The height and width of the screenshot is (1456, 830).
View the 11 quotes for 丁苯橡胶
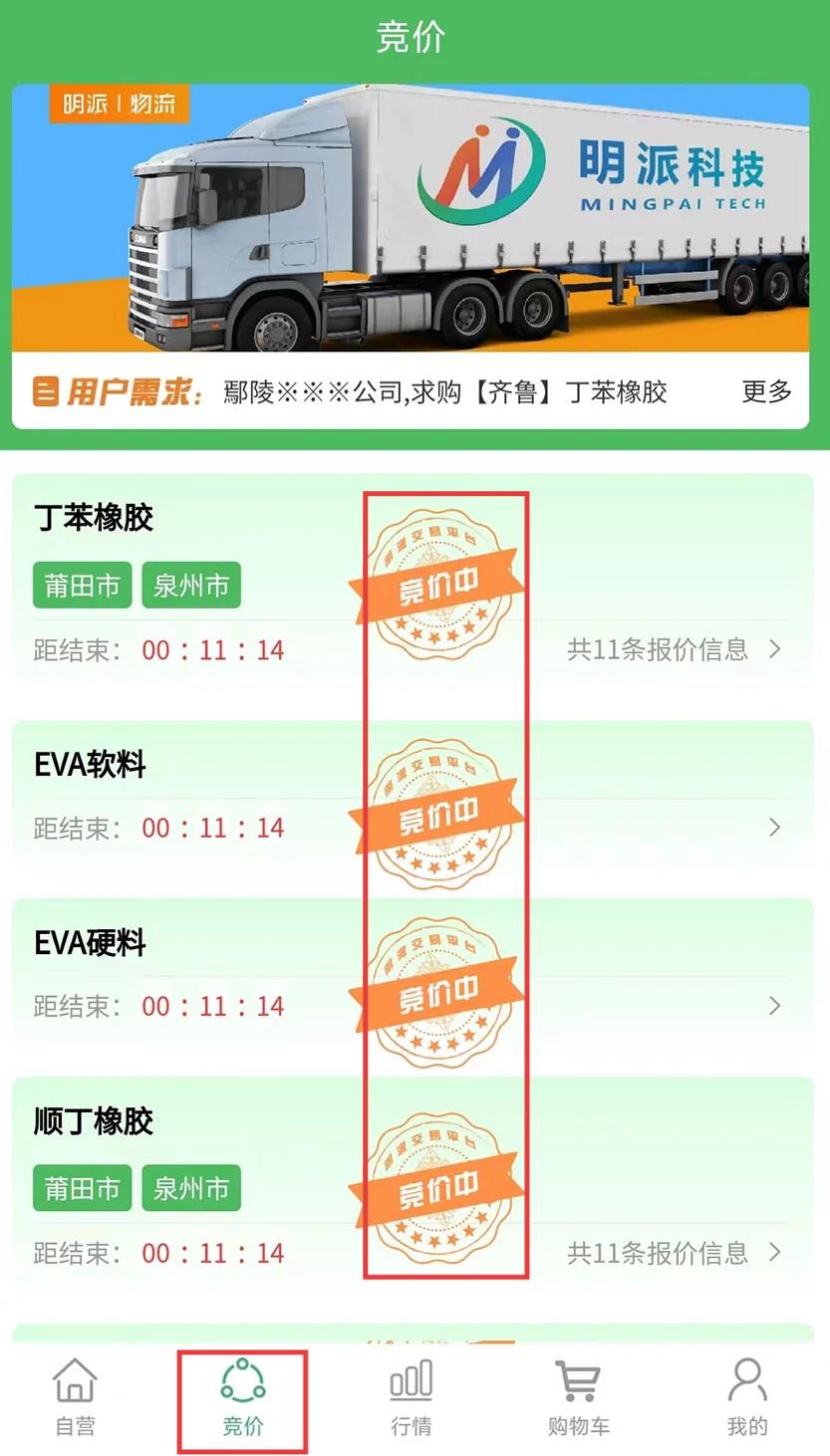[674, 649]
